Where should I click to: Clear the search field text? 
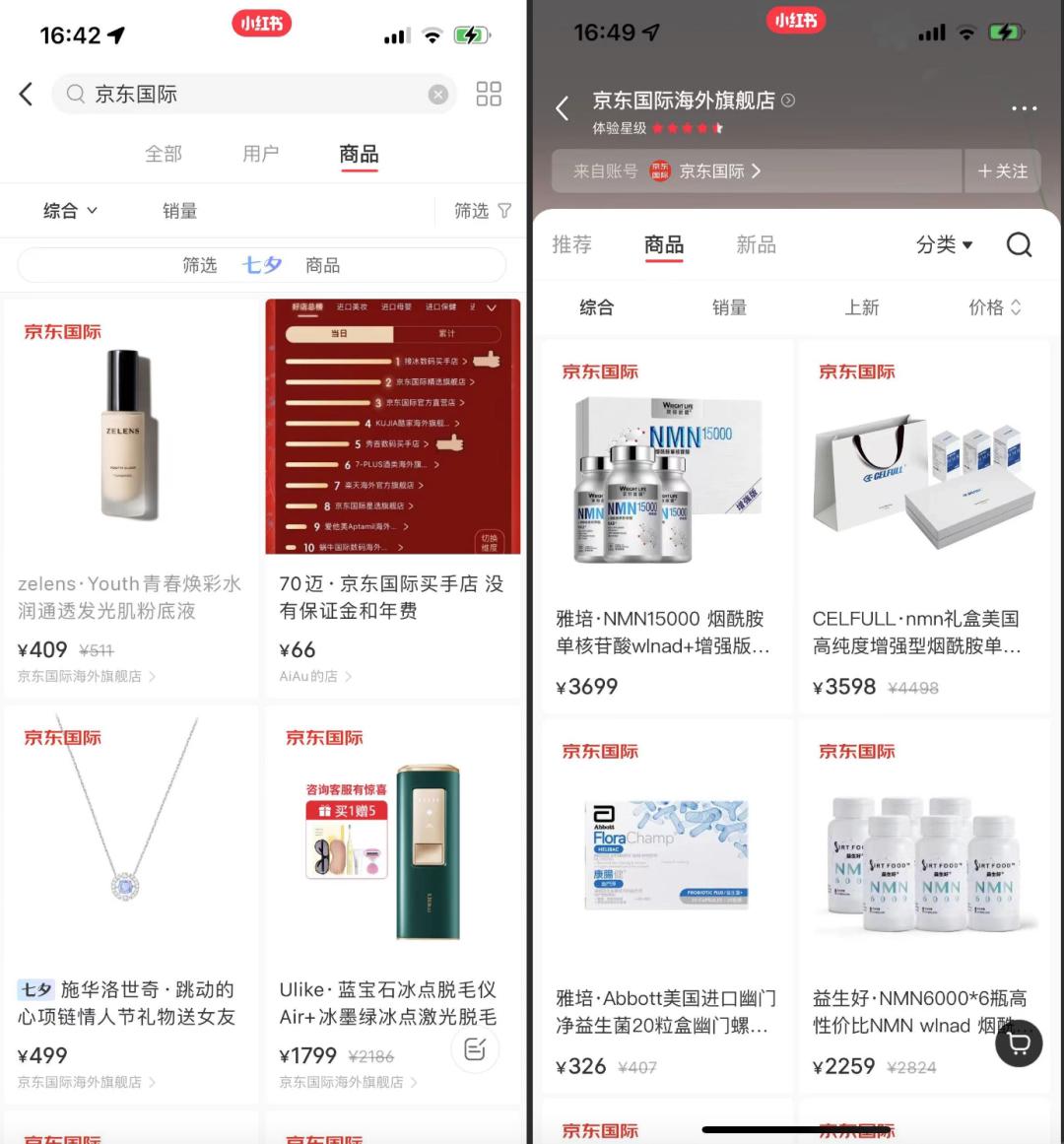(x=438, y=94)
